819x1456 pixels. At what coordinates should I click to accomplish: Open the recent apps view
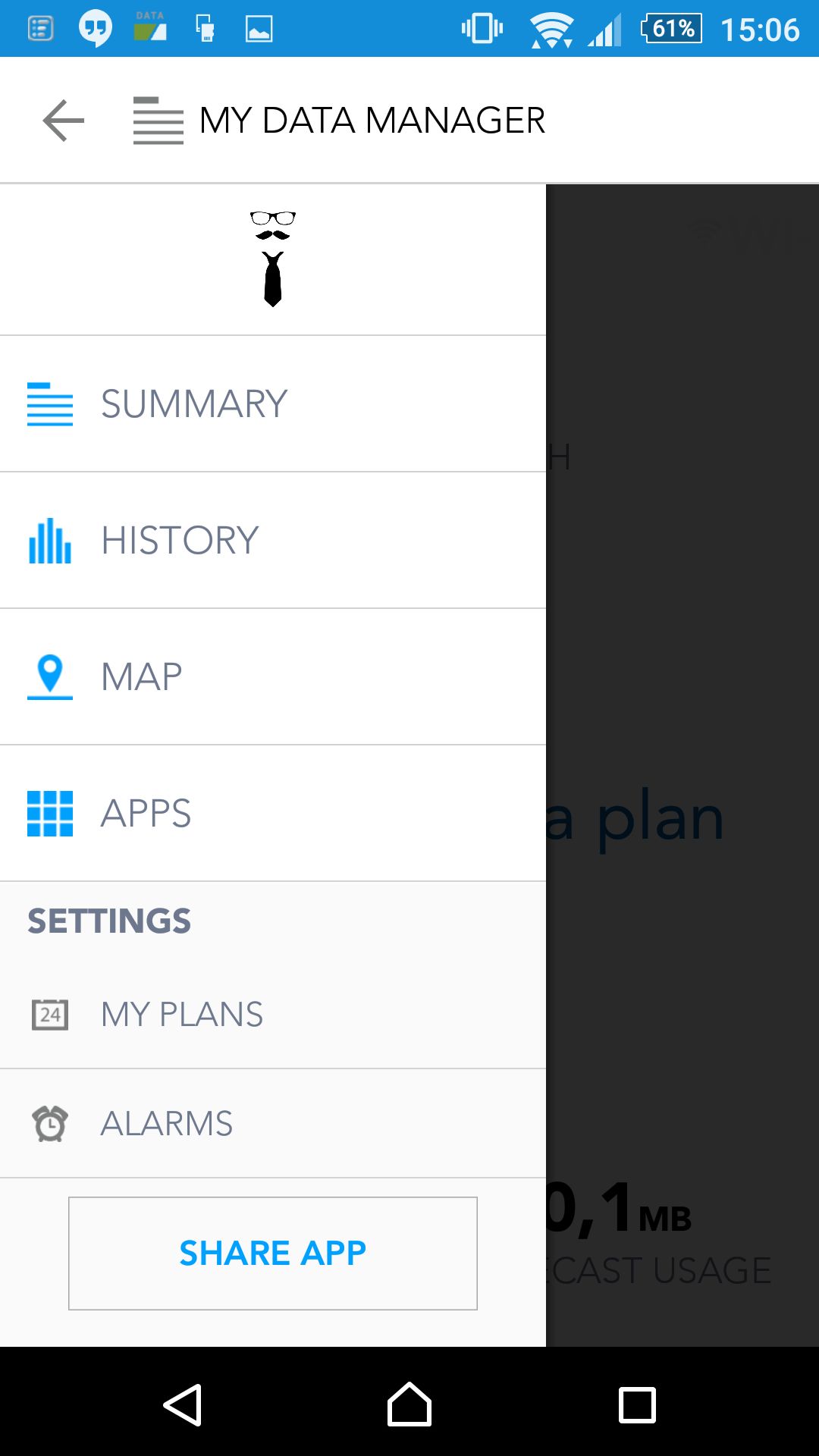pos(637,1404)
